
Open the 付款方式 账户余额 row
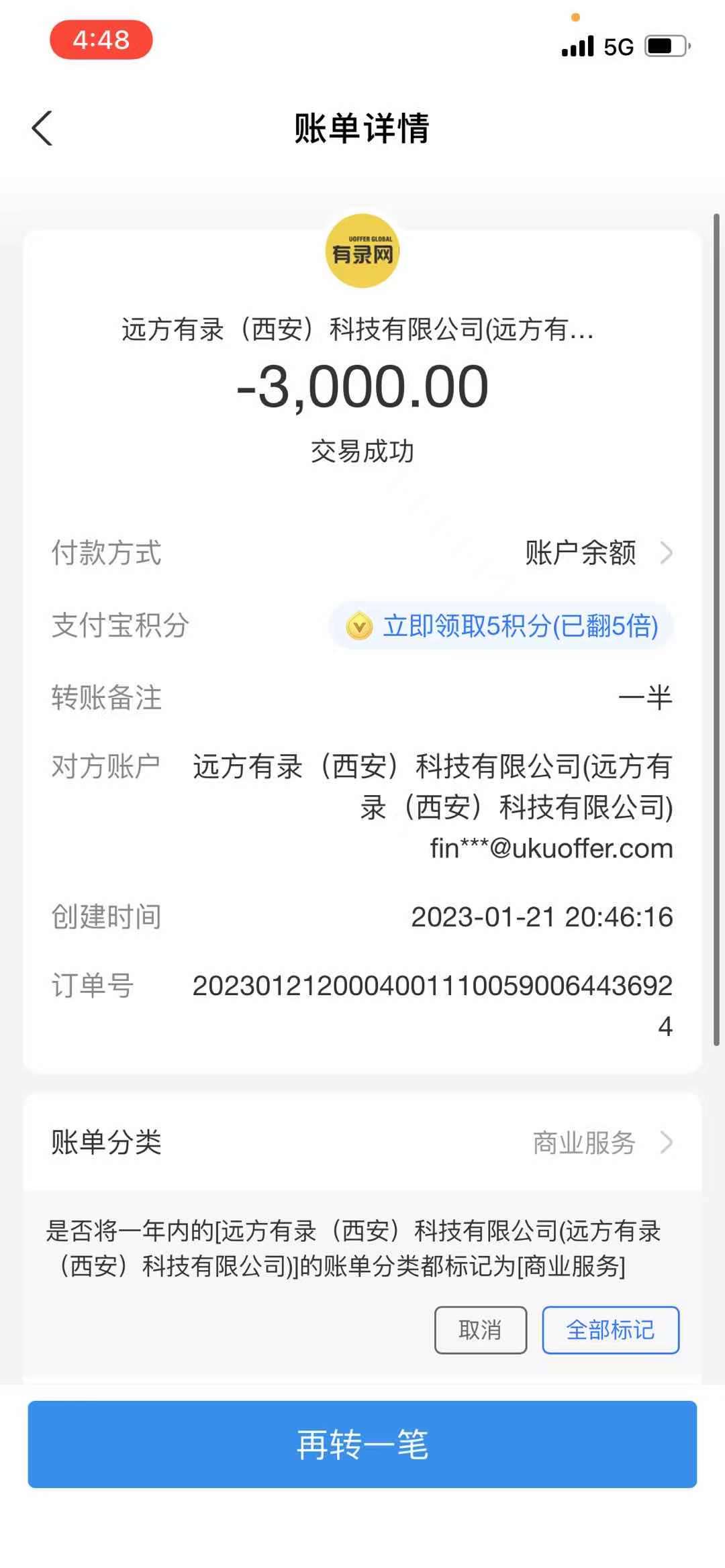click(x=597, y=554)
